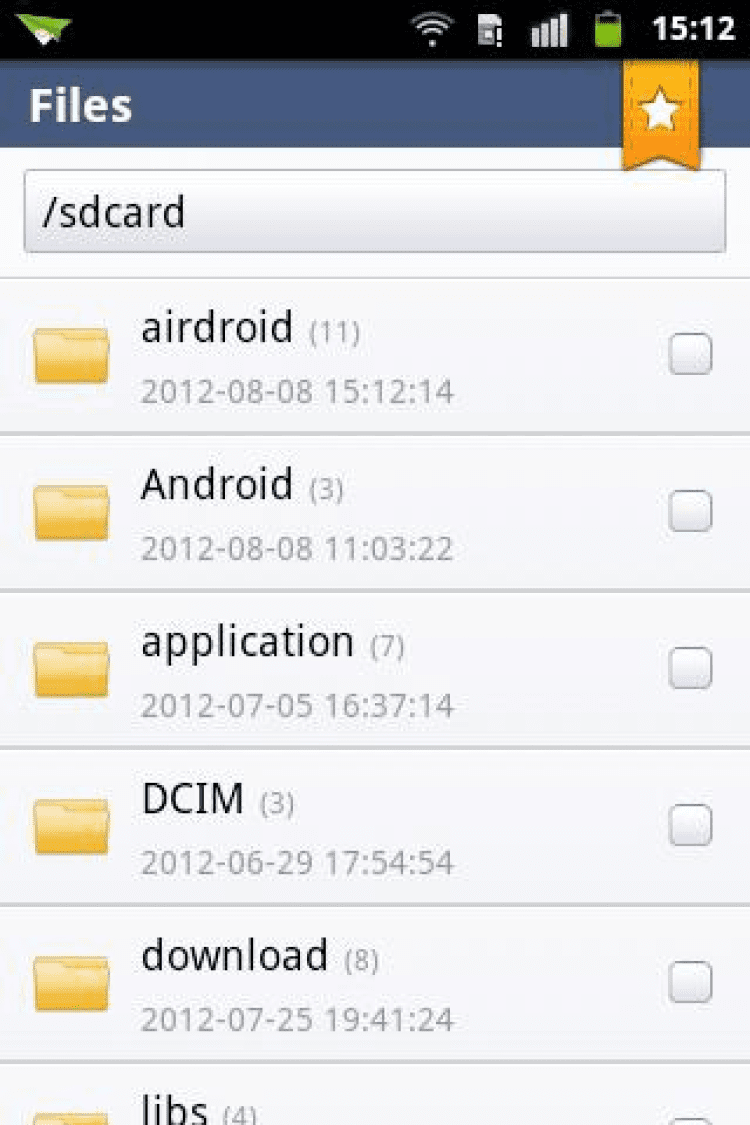Screen dimensions: 750x1125
Task: Tick the DCIM folder checkbox
Action: (690, 826)
